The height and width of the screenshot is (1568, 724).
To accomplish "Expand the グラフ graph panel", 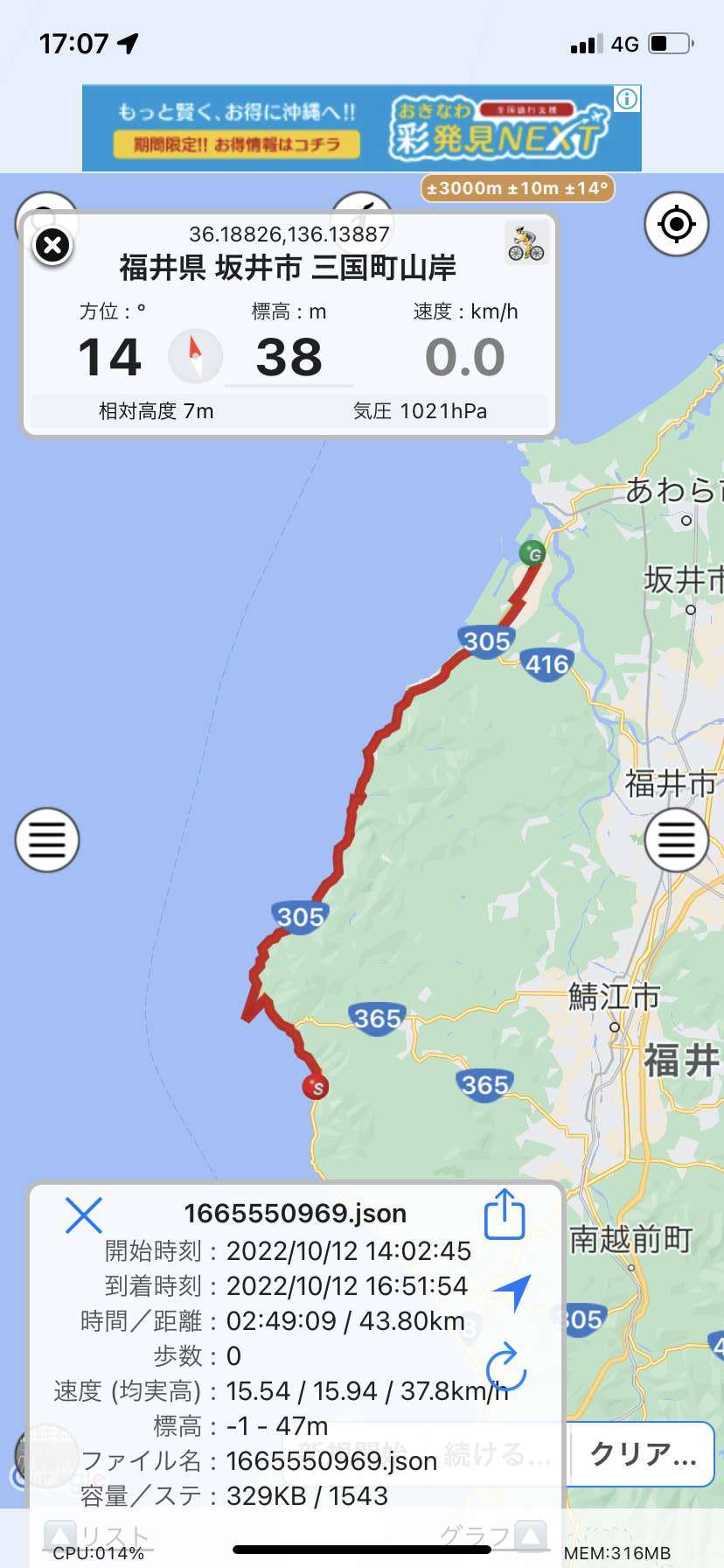I will point(494,1535).
